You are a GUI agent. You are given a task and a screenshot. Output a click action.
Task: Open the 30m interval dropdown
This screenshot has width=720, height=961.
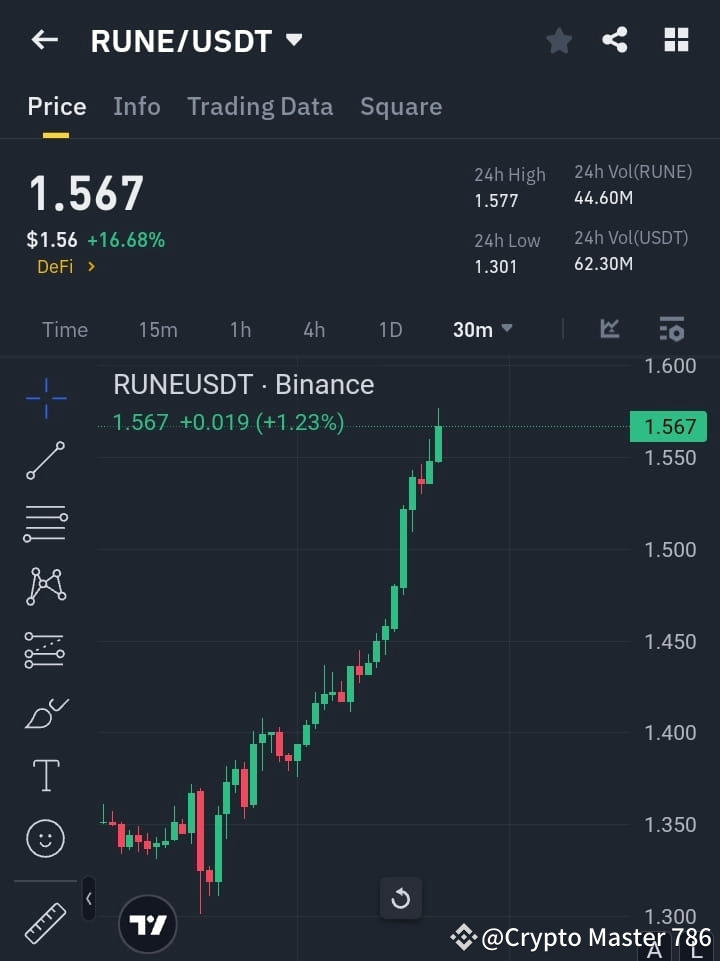click(x=482, y=329)
